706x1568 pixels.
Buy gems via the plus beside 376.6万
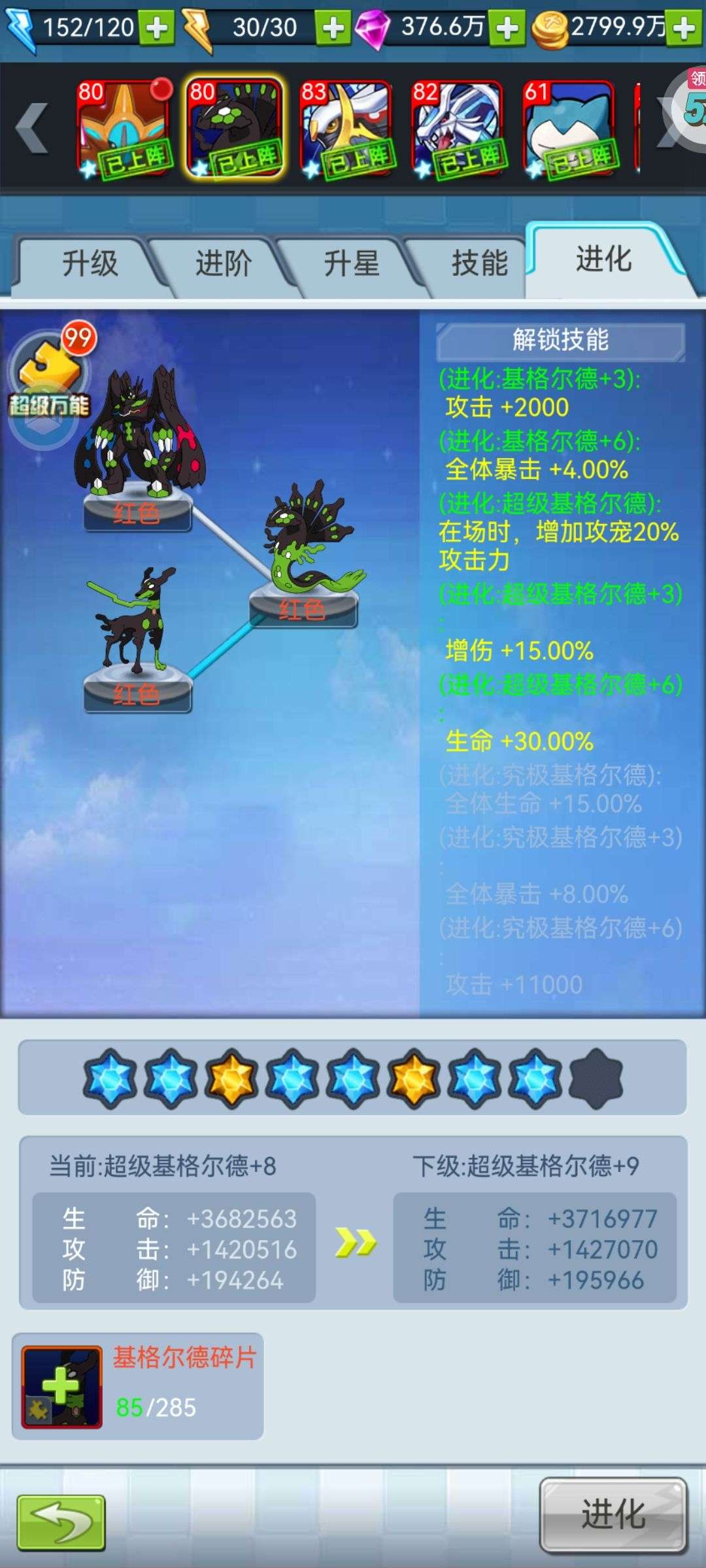(507, 28)
